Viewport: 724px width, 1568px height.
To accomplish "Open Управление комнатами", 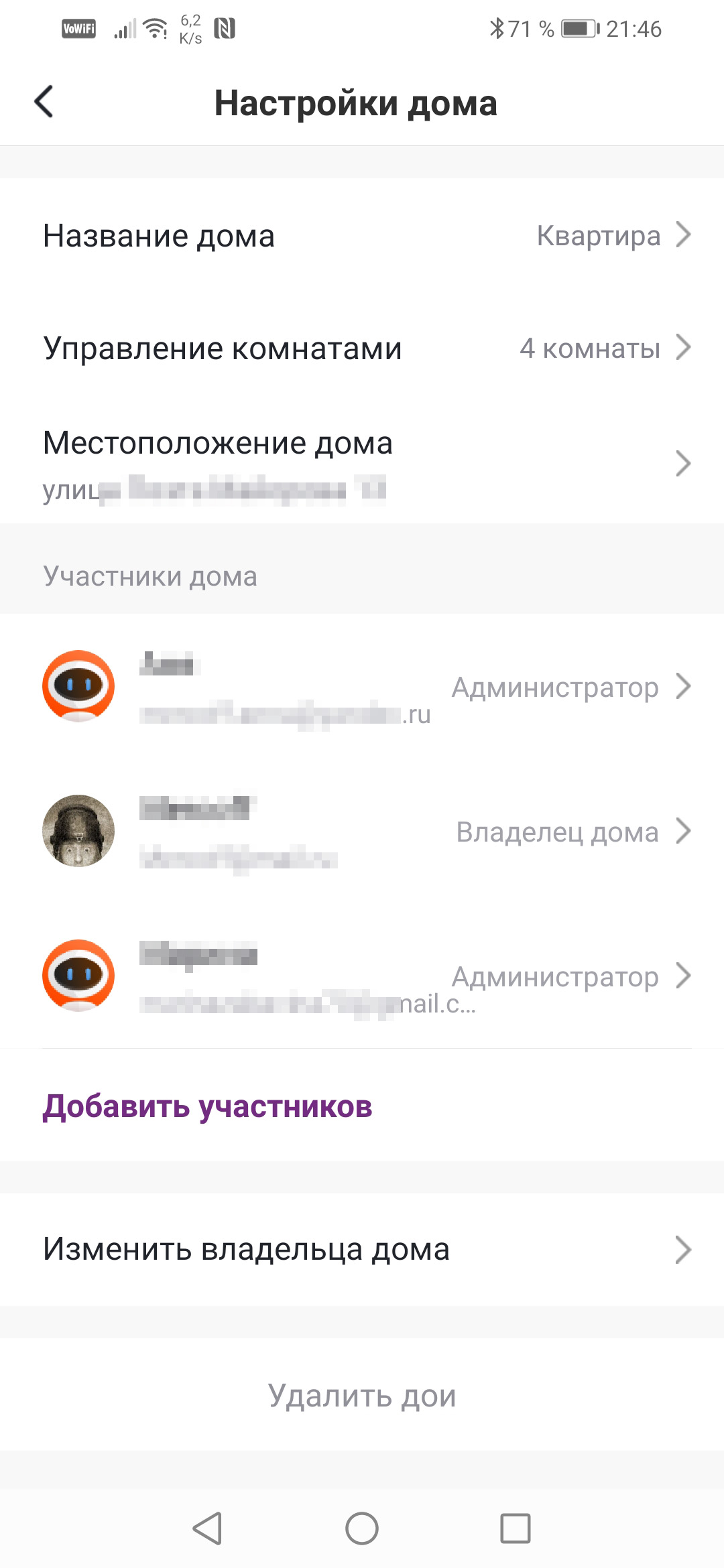I will click(362, 348).
